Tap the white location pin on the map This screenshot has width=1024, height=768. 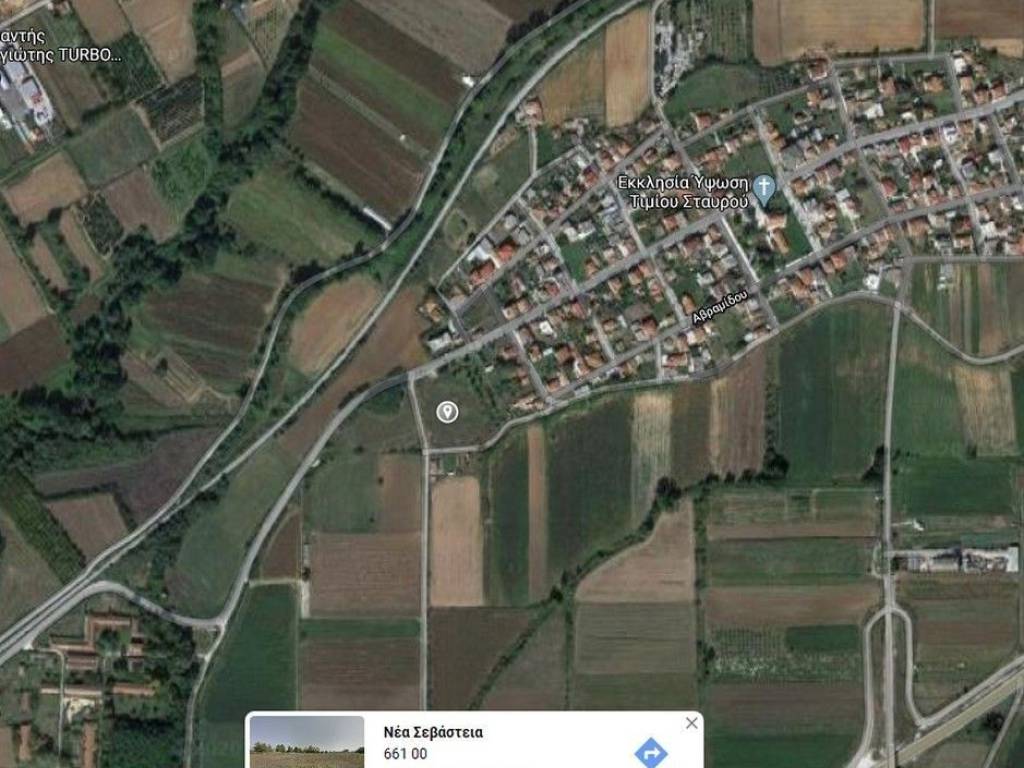coord(448,411)
